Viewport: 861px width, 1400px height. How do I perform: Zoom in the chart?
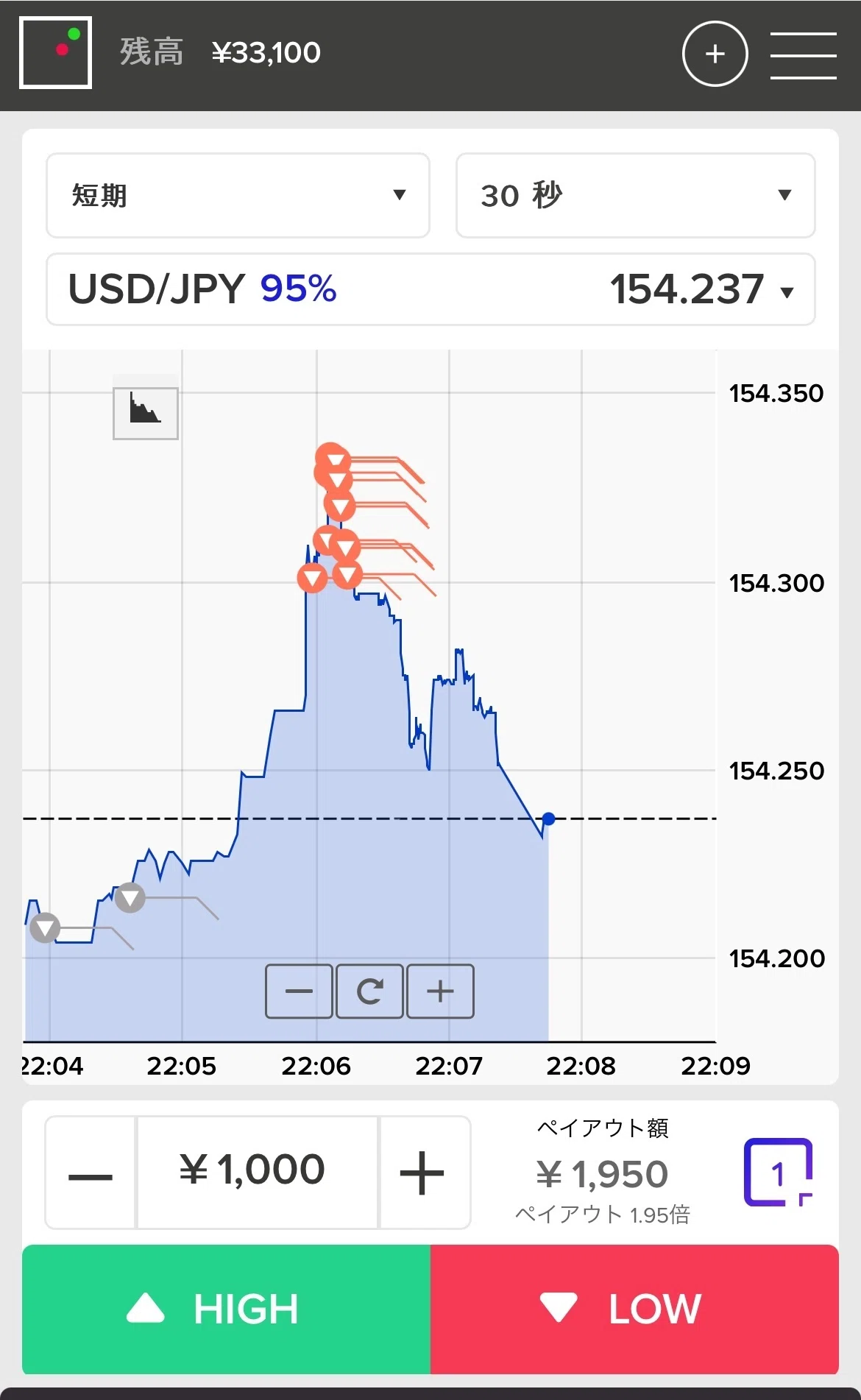click(x=440, y=991)
